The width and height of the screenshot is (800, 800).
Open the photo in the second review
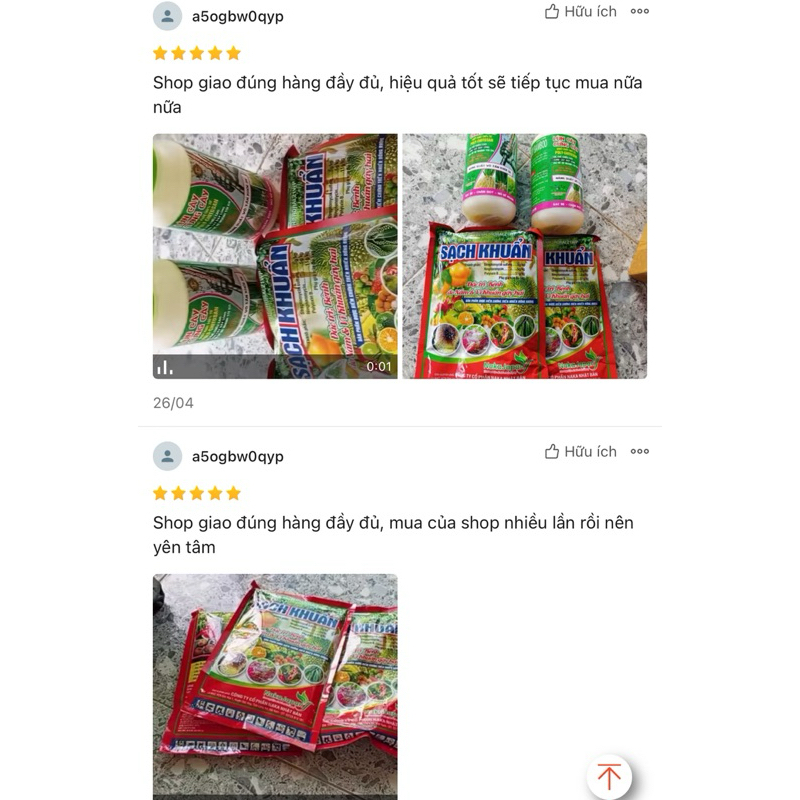(275, 686)
